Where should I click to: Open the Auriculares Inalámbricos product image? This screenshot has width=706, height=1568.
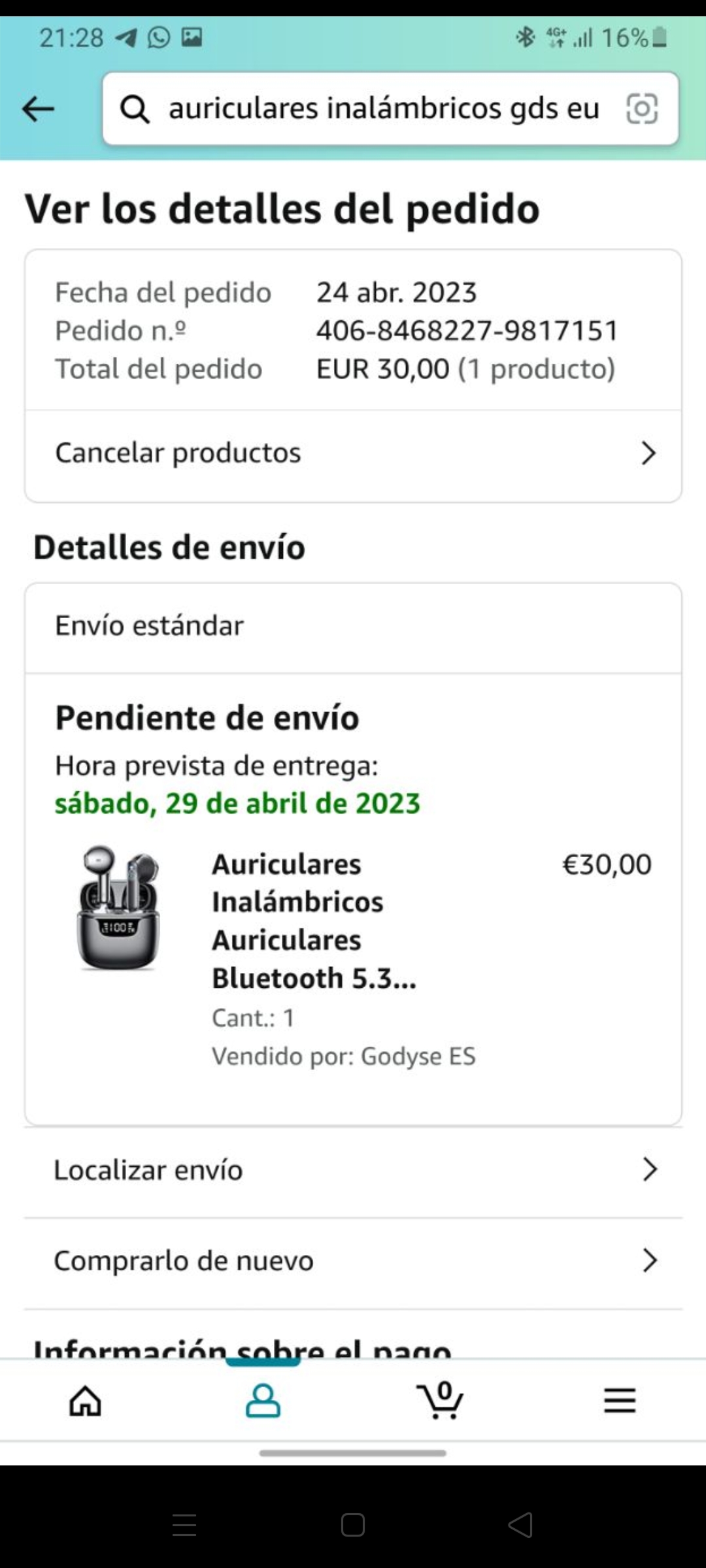coord(118,907)
